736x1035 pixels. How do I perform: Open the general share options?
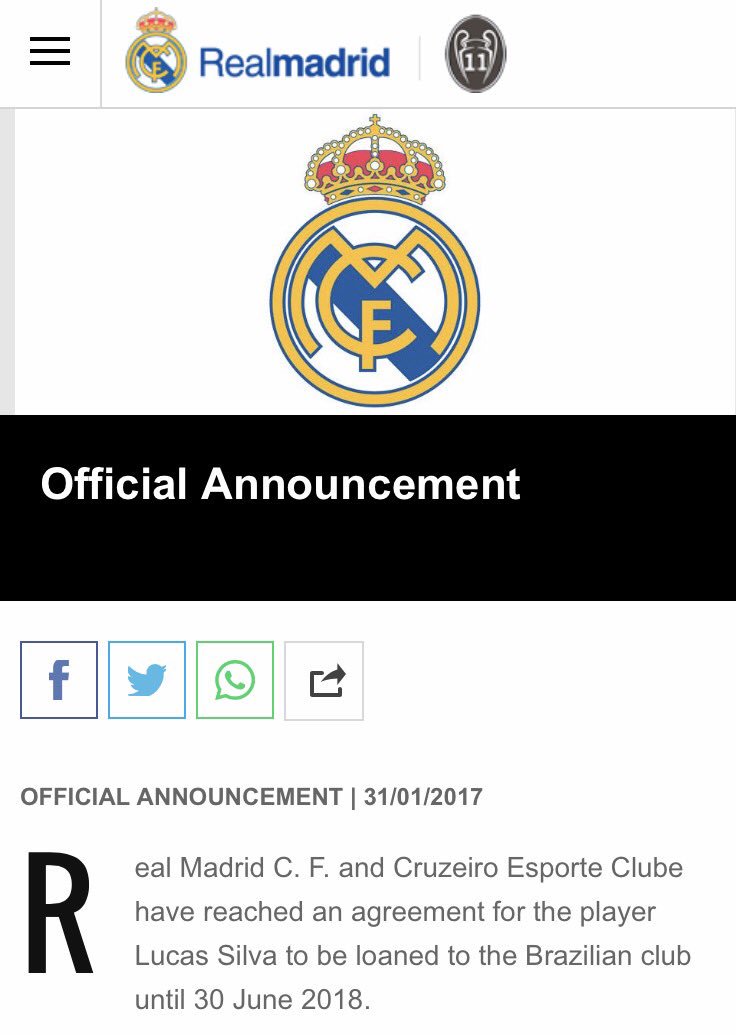324,680
